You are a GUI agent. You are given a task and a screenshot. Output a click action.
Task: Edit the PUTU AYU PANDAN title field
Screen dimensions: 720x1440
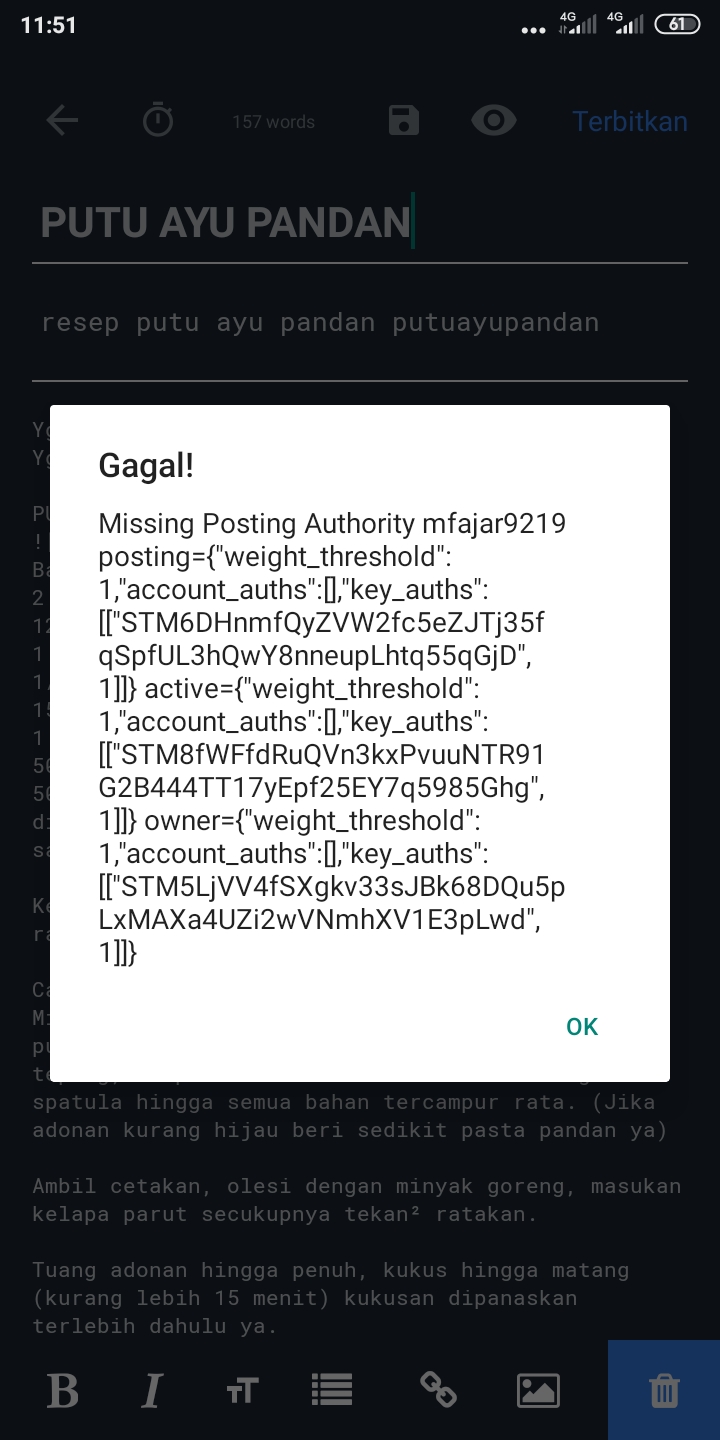pyautogui.click(x=225, y=222)
